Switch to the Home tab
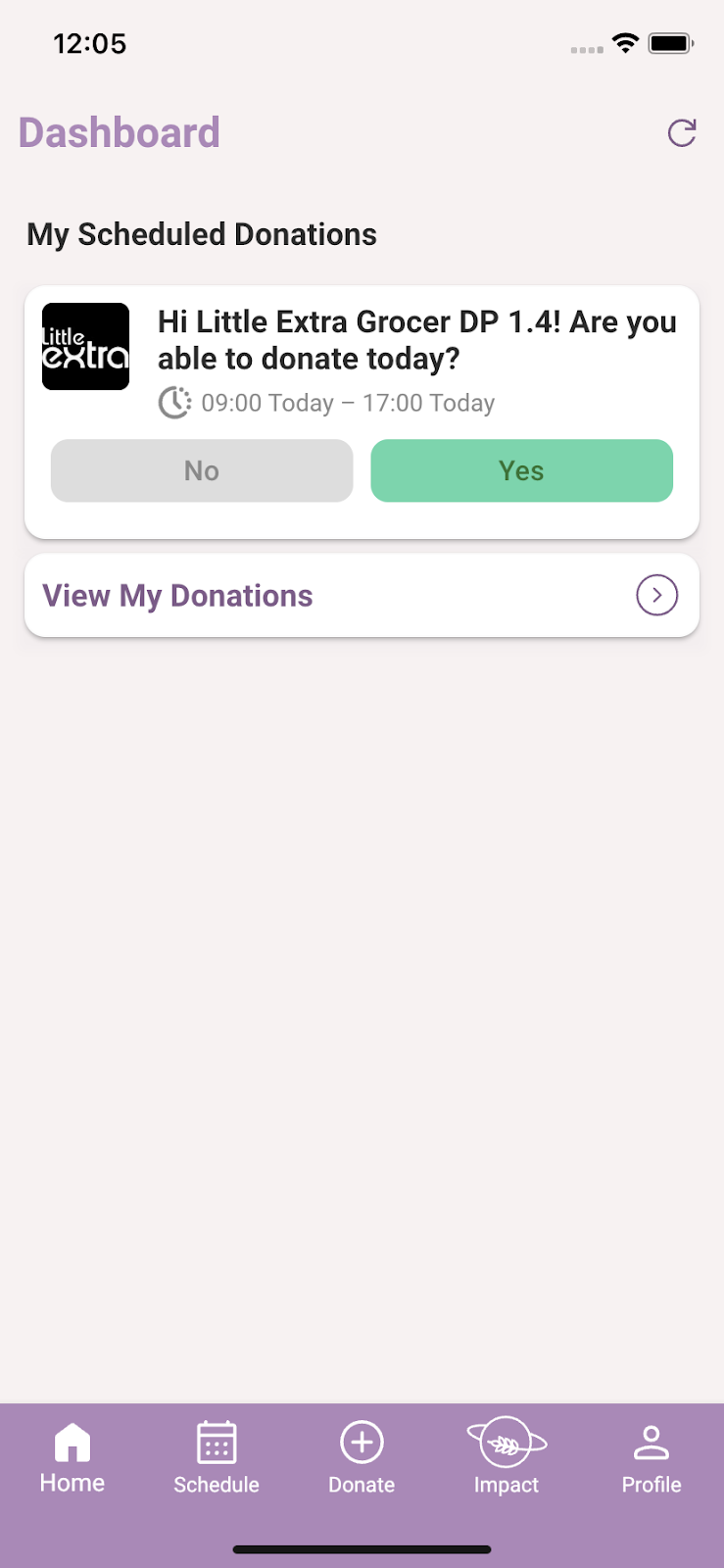 [x=72, y=1458]
